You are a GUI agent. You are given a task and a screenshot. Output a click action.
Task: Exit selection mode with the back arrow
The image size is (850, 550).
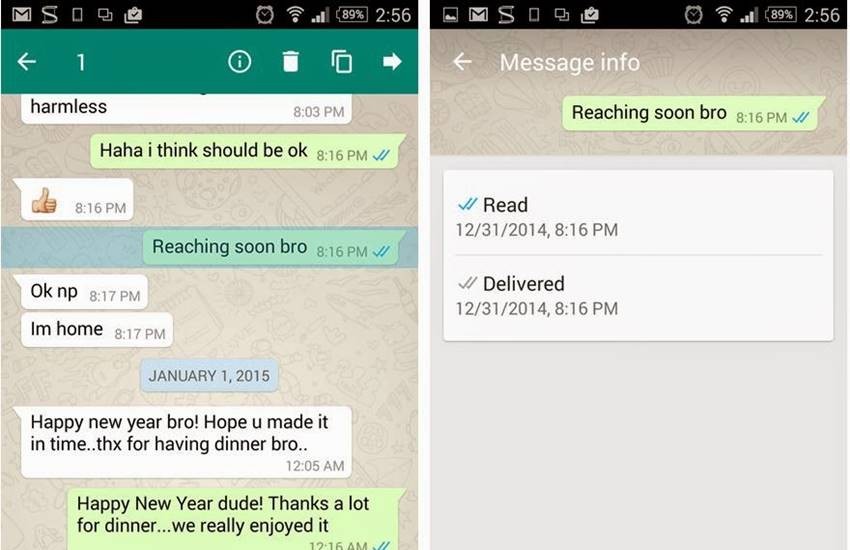tap(27, 62)
